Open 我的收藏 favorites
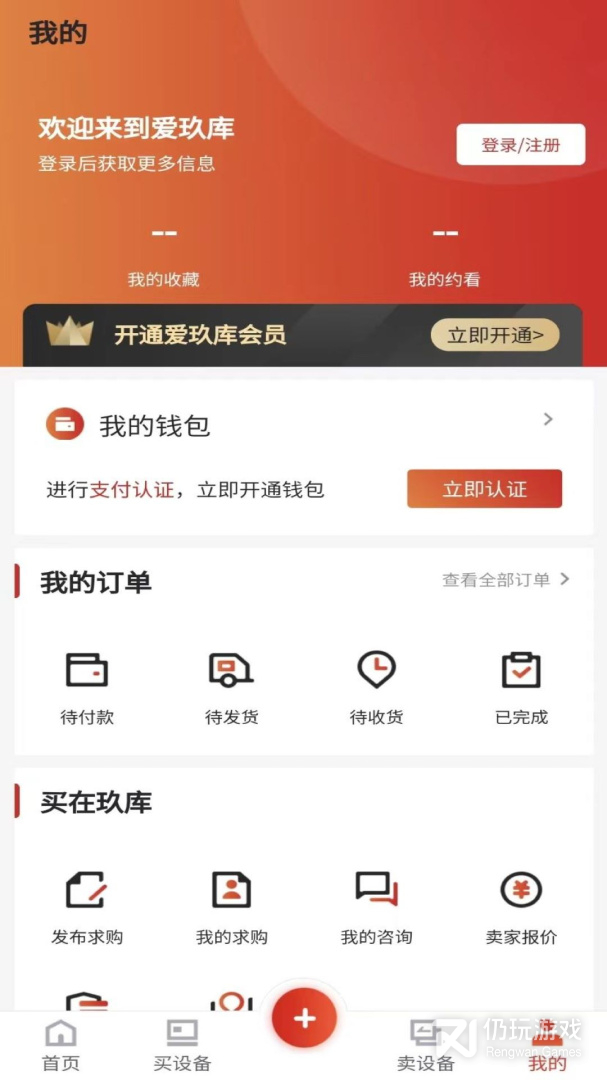607x1080 pixels. [163, 256]
